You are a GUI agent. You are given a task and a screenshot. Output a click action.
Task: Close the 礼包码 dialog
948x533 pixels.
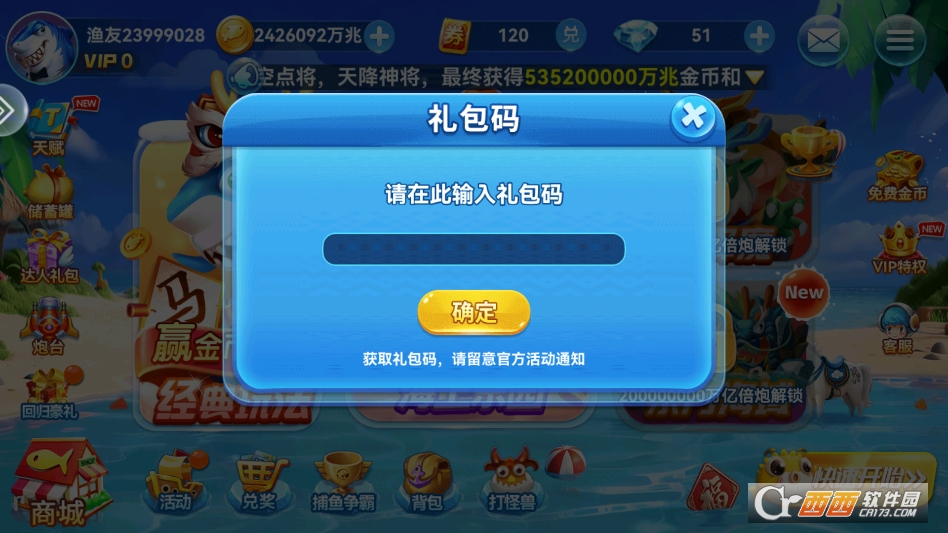pos(692,118)
